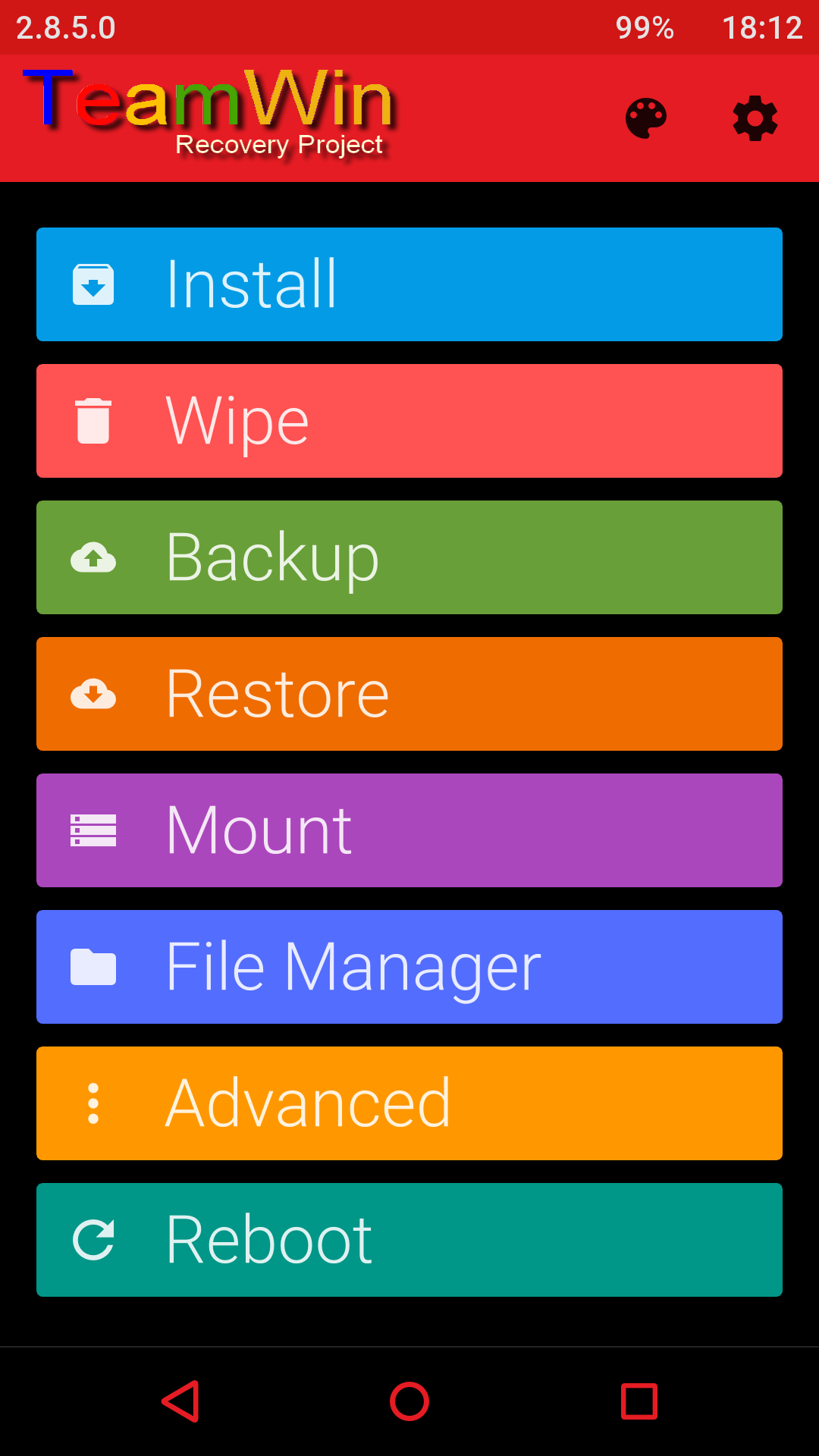The image size is (819, 1456).
Task: Go to Mount partitions
Action: (x=409, y=830)
